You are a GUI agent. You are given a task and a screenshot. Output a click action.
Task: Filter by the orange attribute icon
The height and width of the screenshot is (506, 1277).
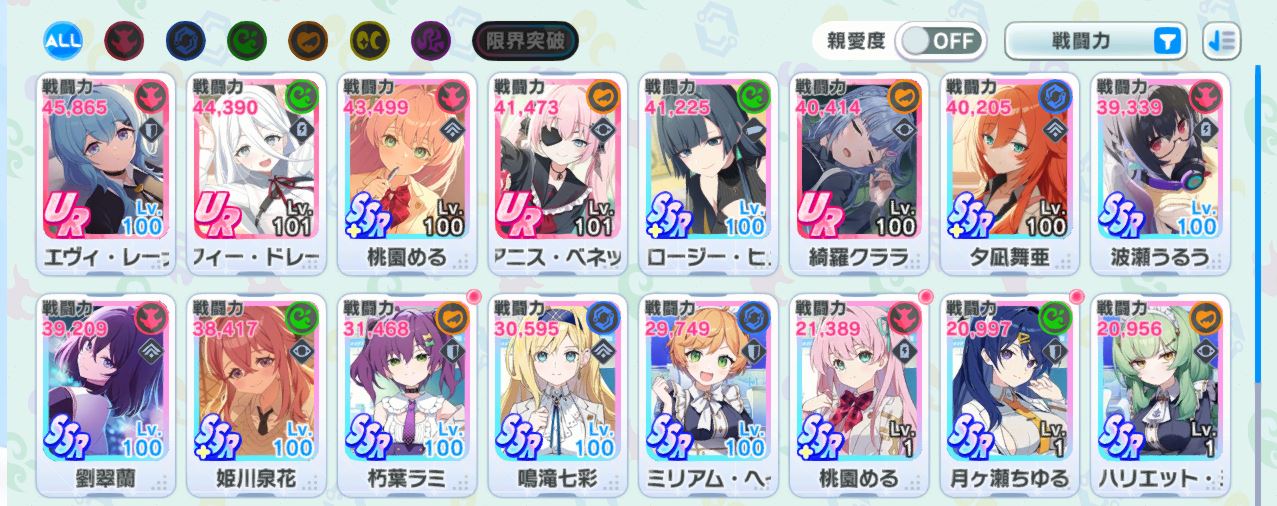click(308, 41)
